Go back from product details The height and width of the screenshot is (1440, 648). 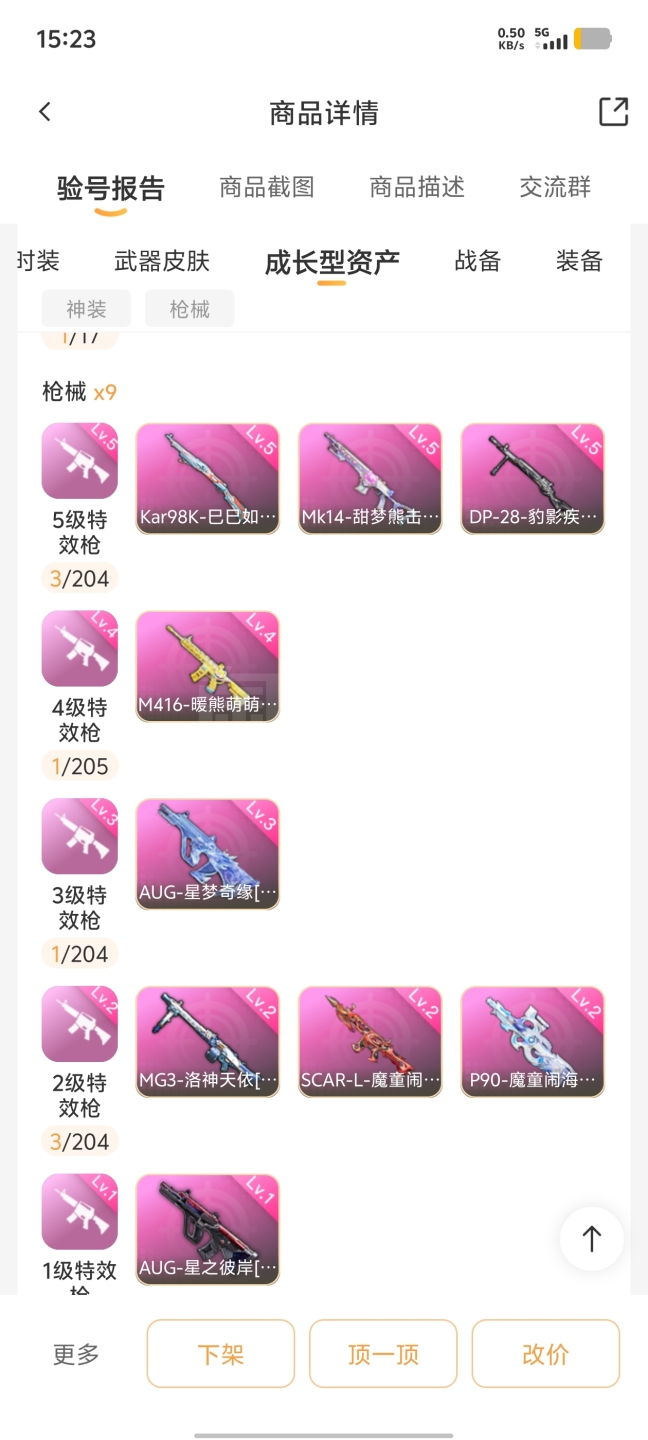click(45, 112)
